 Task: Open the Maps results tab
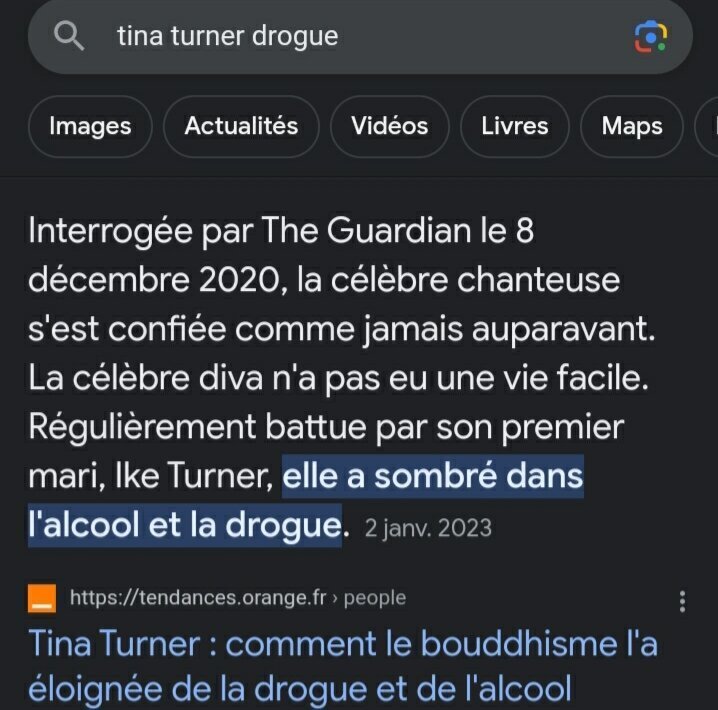[x=631, y=126]
